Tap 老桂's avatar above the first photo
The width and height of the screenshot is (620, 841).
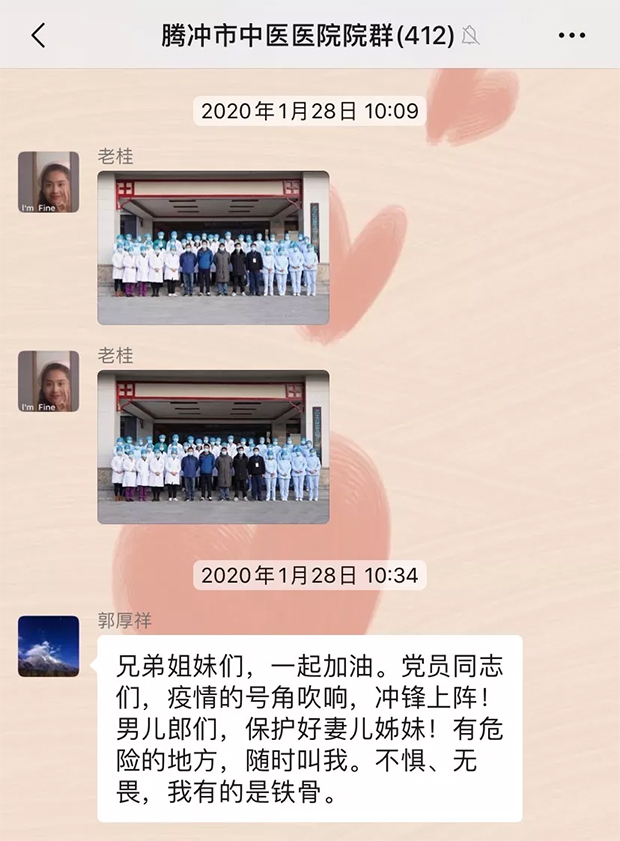(x=48, y=182)
